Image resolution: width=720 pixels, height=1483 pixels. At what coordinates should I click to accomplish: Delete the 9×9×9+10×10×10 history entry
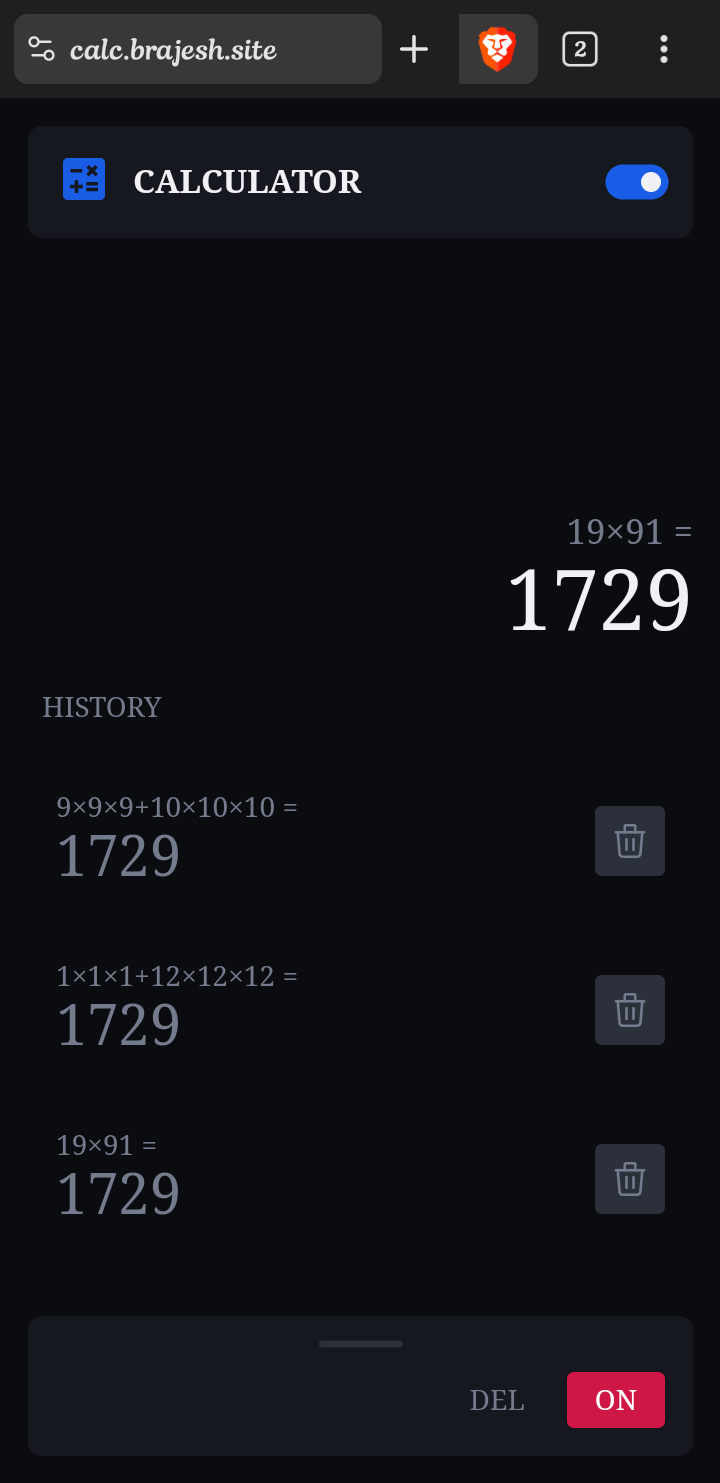point(629,841)
